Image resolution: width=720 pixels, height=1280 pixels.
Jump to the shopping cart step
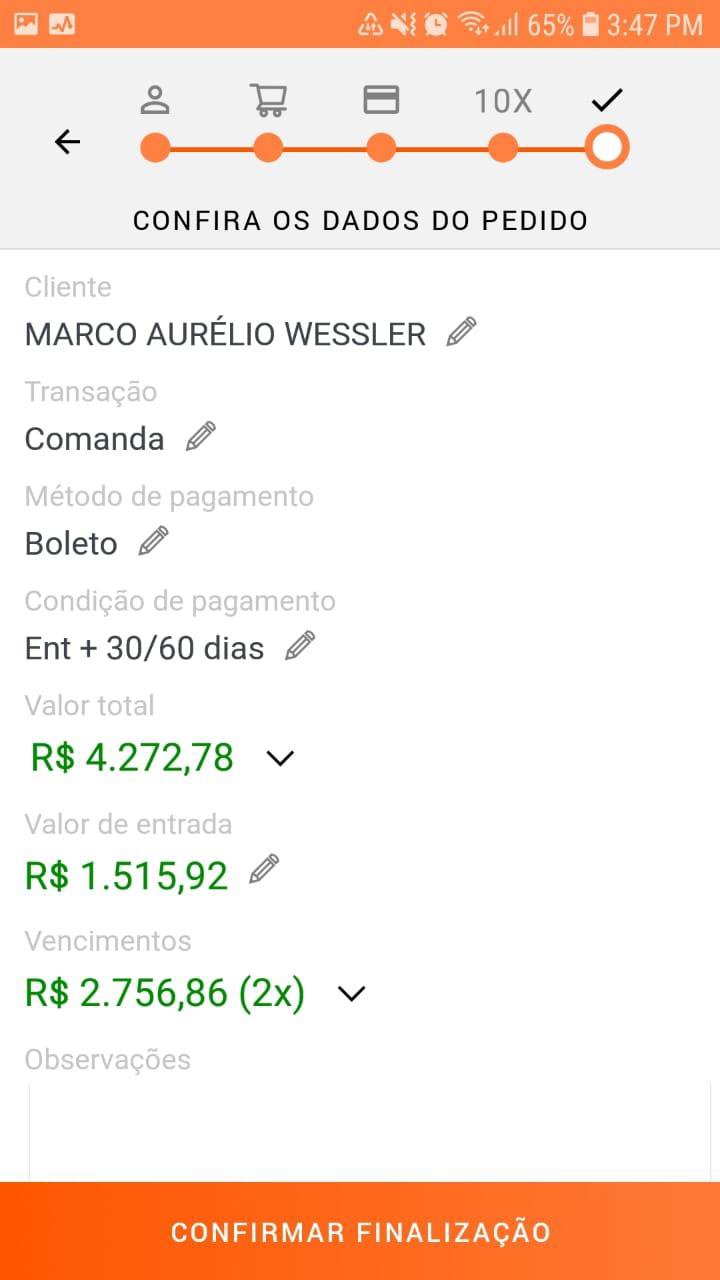[268, 147]
